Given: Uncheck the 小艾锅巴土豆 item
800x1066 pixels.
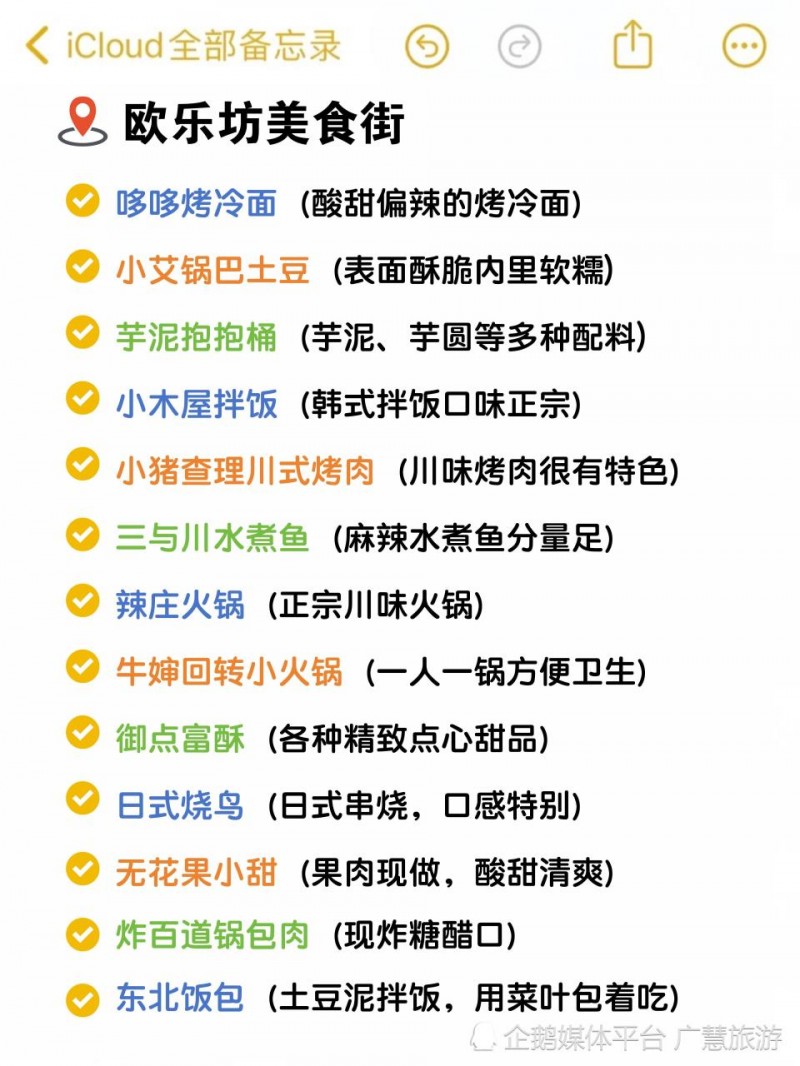Looking at the screenshot, I should coord(82,266).
